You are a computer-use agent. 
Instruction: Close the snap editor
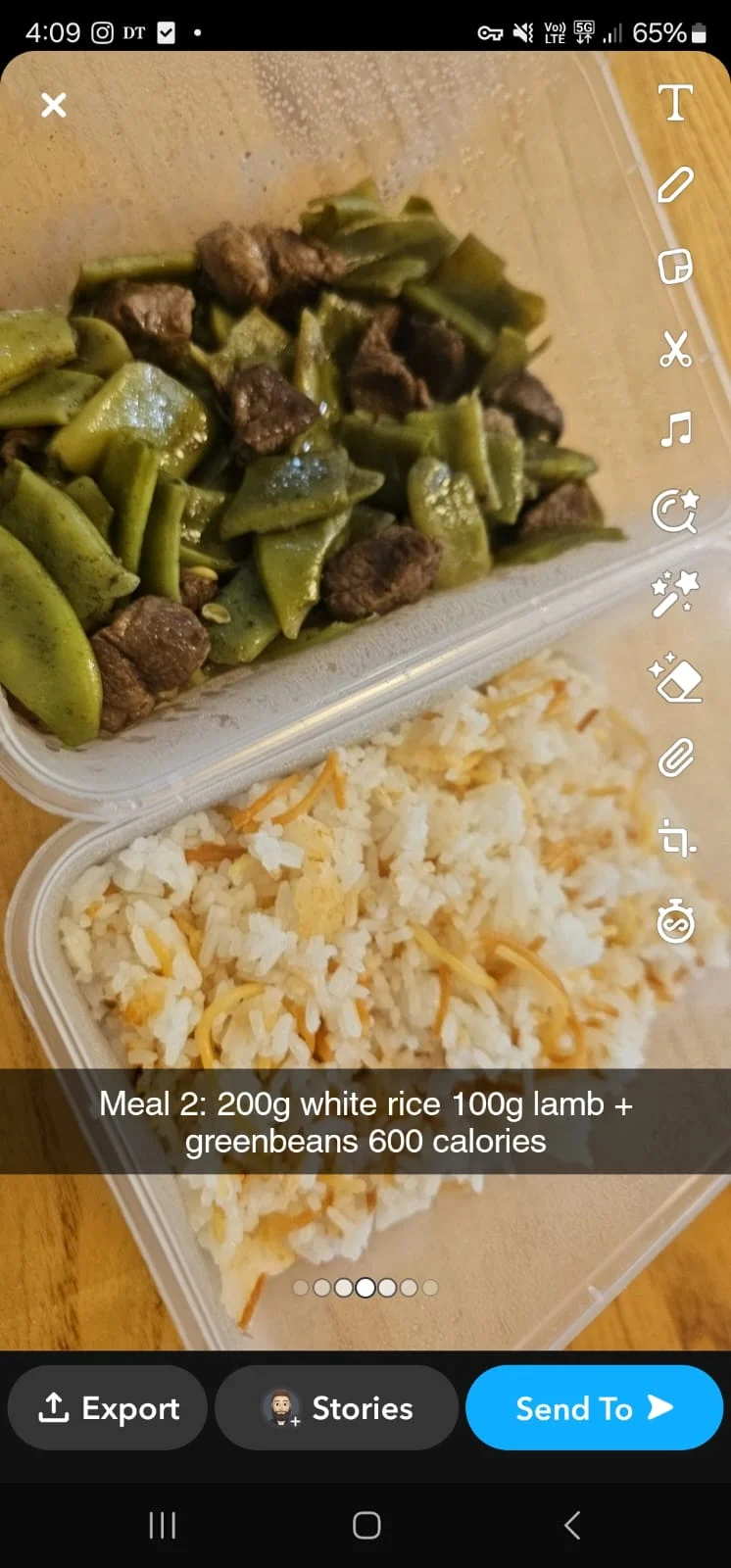click(x=54, y=105)
